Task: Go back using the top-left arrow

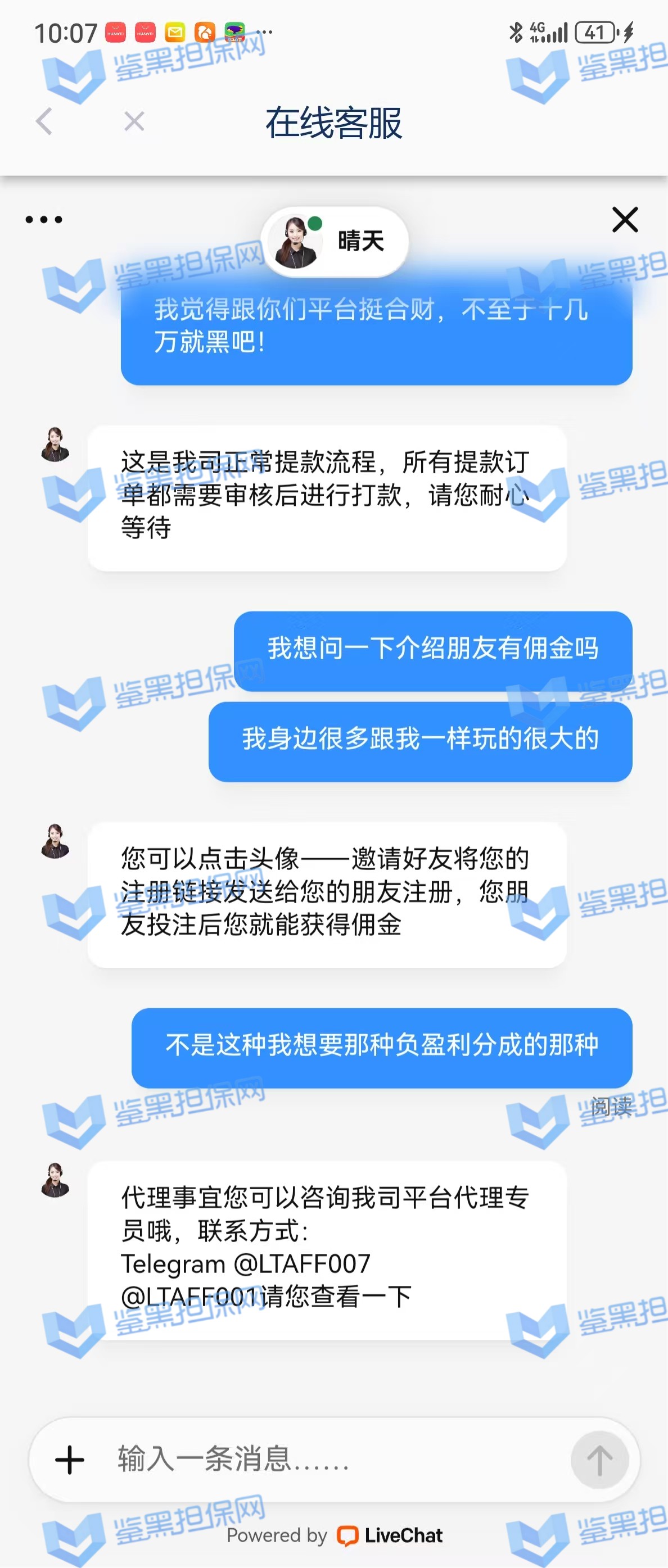Action: pos(44,121)
